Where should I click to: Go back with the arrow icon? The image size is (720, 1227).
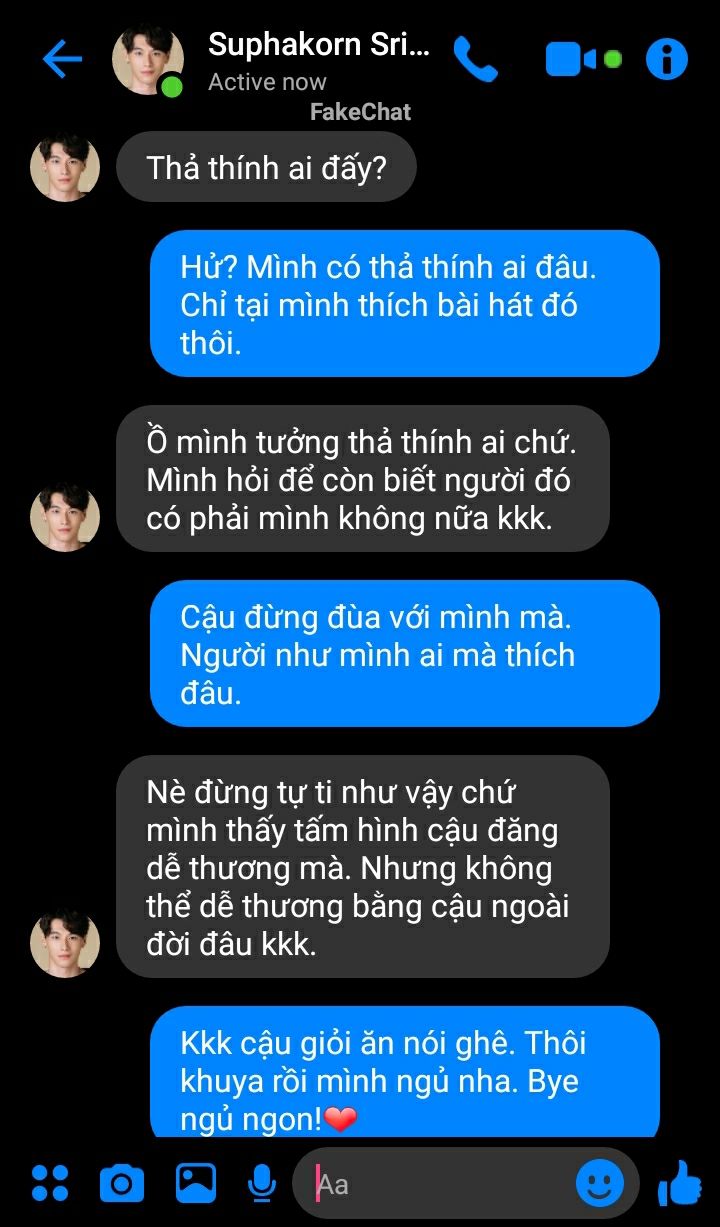point(62,60)
